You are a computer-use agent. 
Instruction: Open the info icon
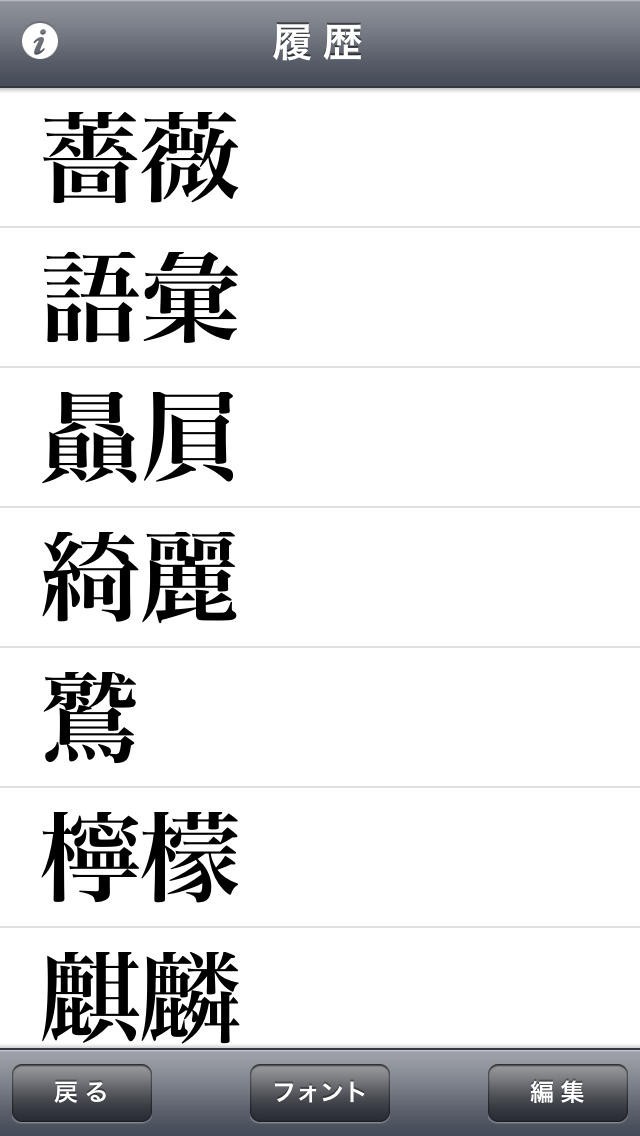click(x=40, y=41)
